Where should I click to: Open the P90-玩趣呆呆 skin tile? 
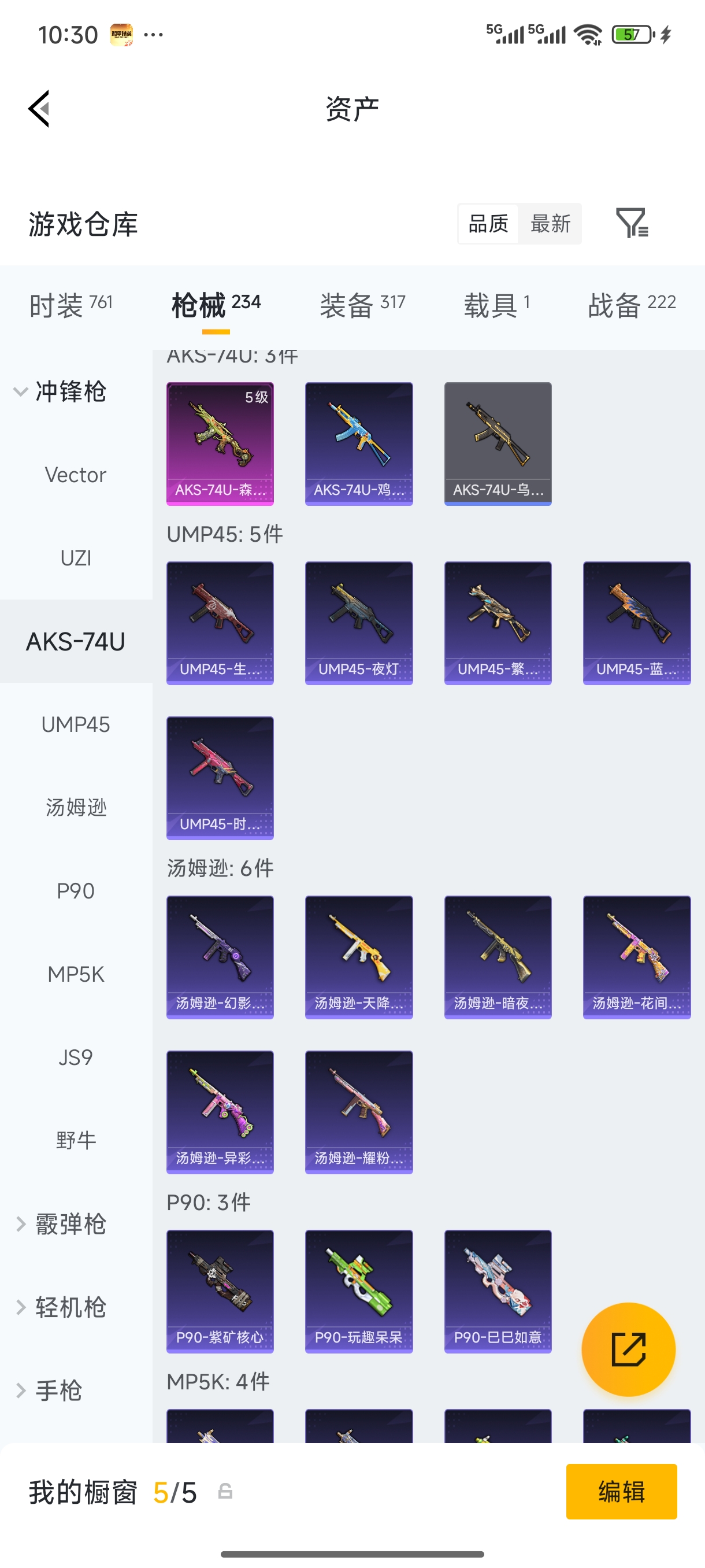(x=359, y=1291)
